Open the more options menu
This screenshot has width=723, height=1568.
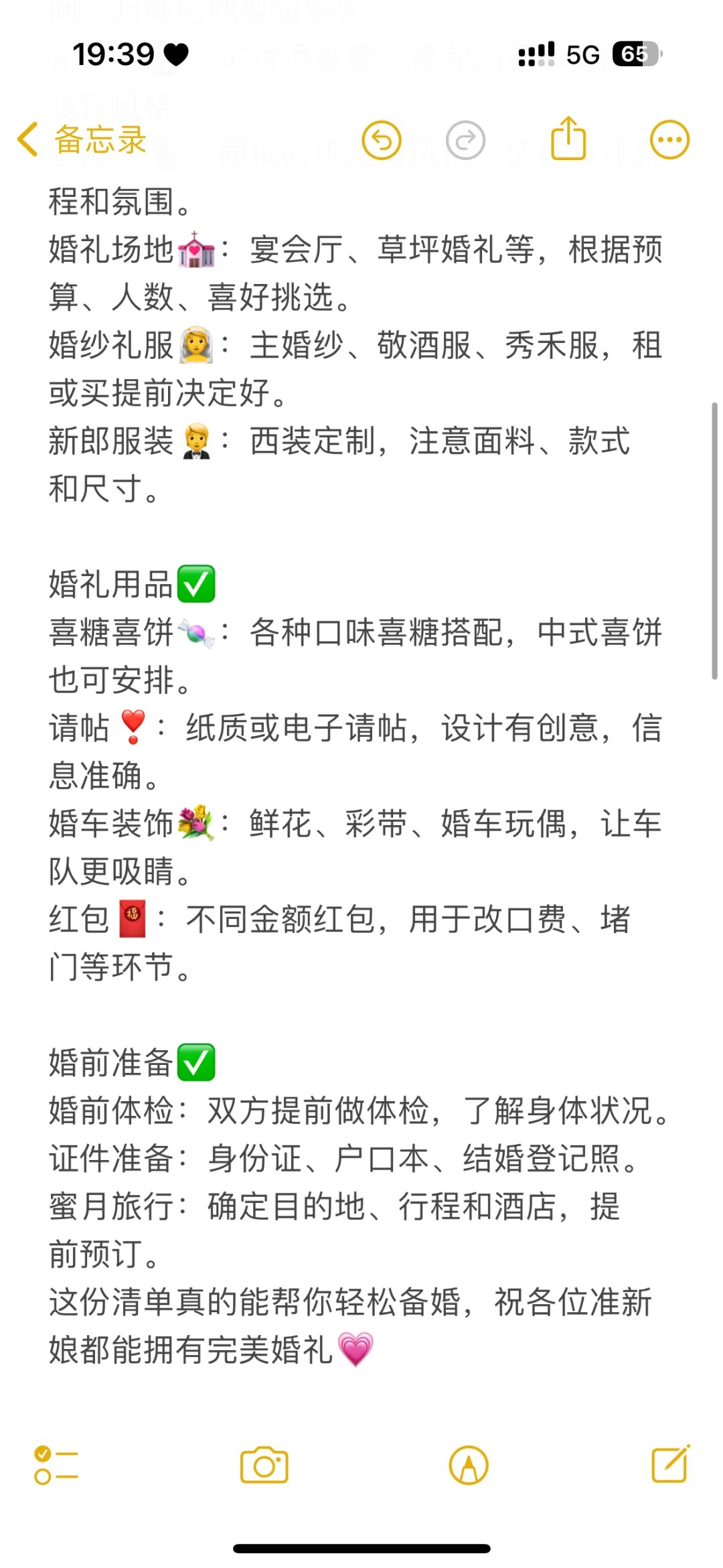click(x=669, y=140)
